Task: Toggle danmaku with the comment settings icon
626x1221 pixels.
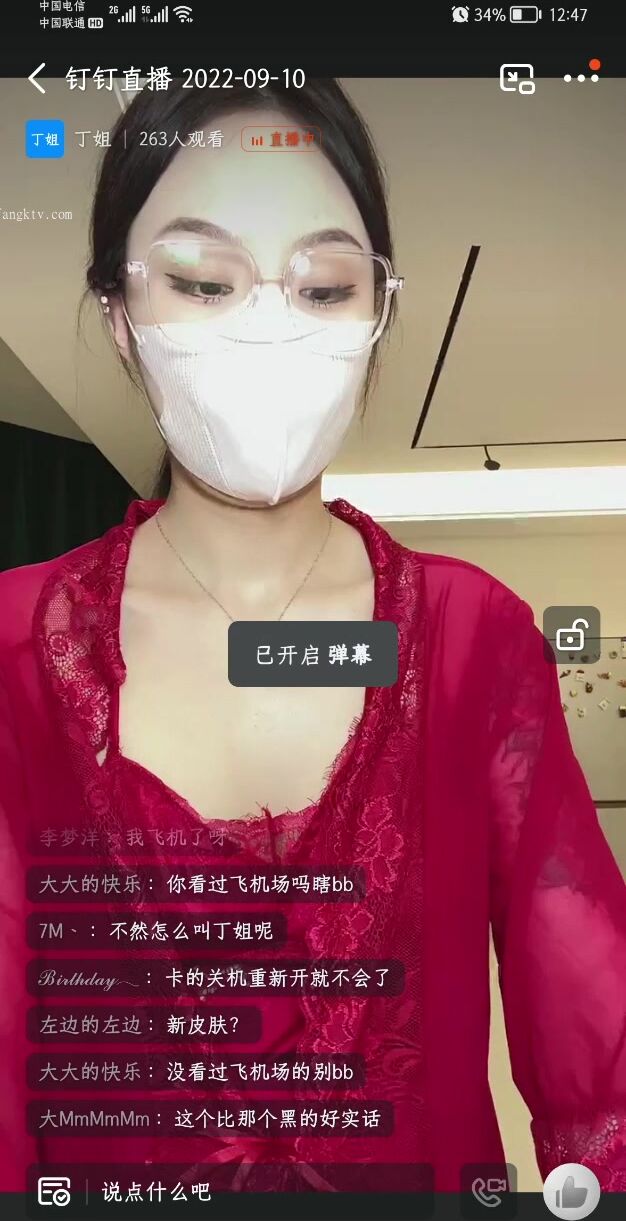Action: point(54,1191)
